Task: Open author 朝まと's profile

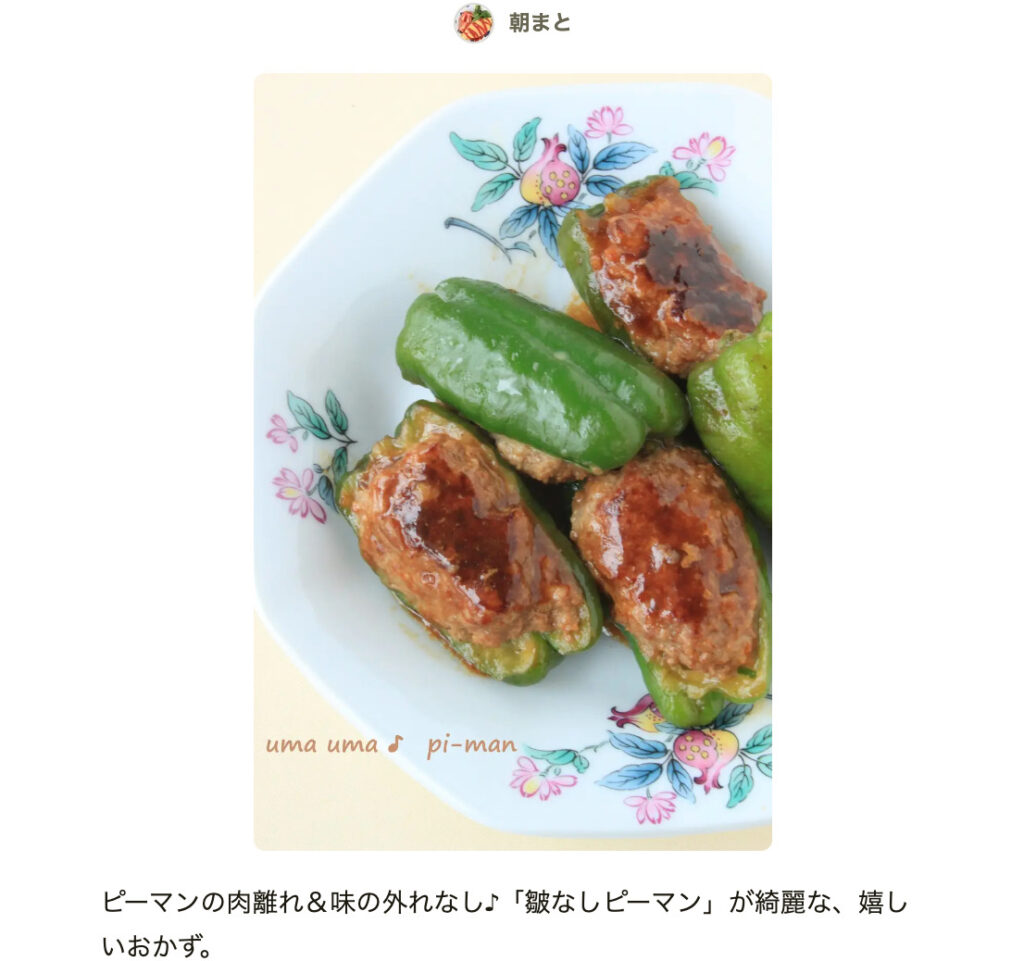Action: [x=538, y=22]
